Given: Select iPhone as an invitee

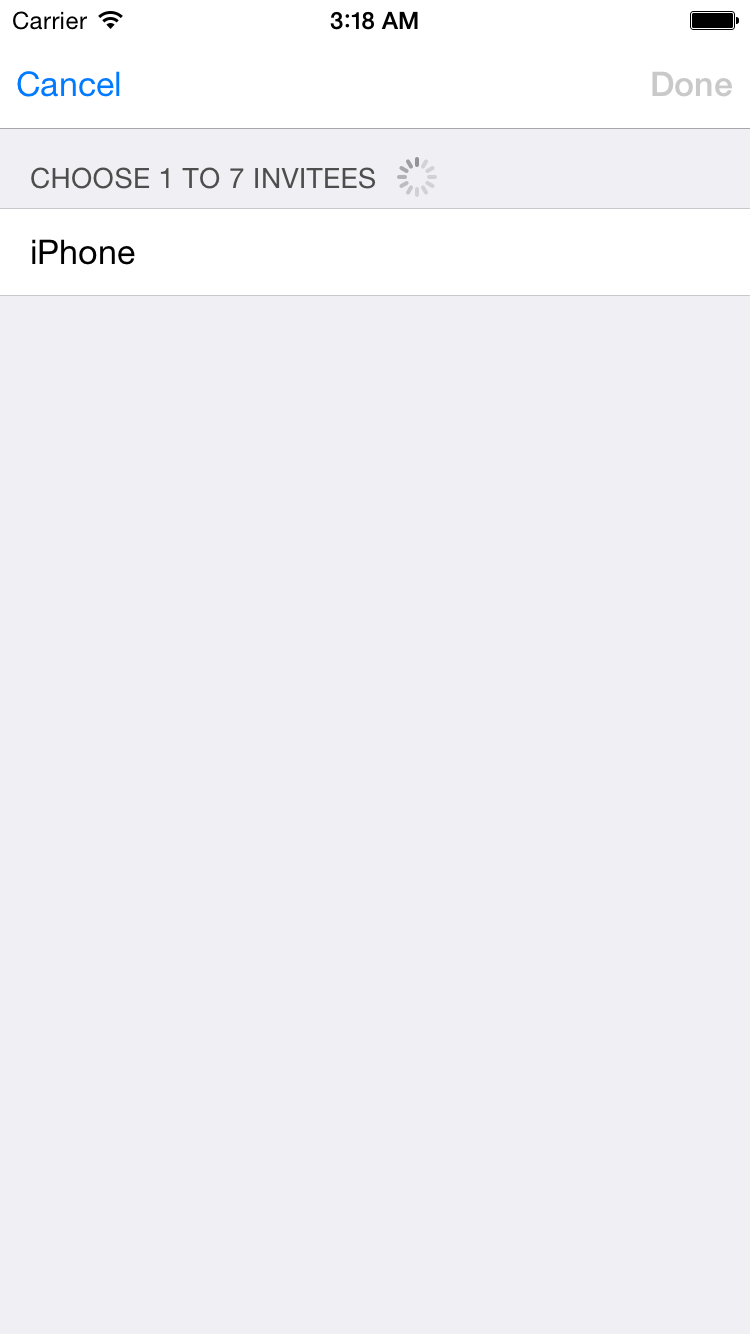Looking at the screenshot, I should coord(375,252).
